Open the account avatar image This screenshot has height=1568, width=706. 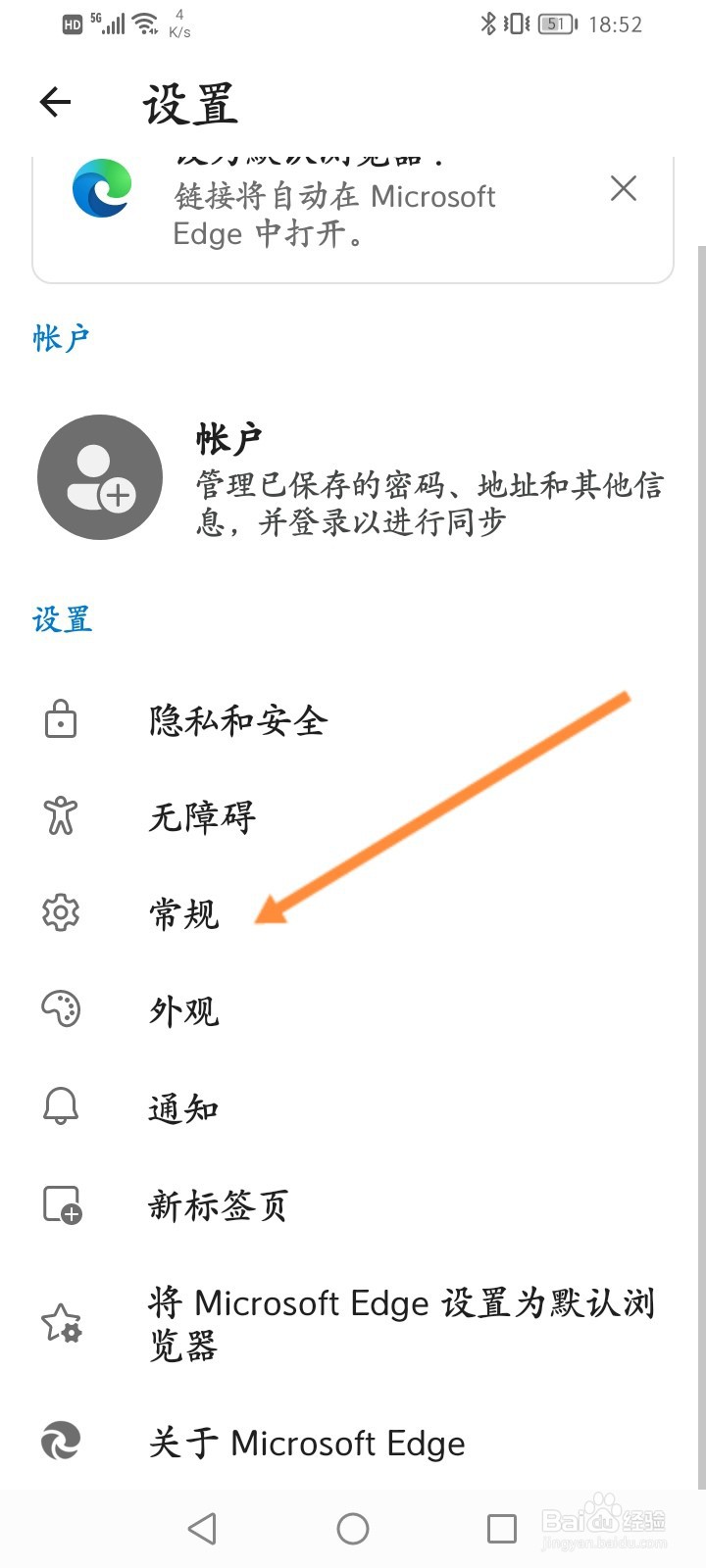coord(99,477)
